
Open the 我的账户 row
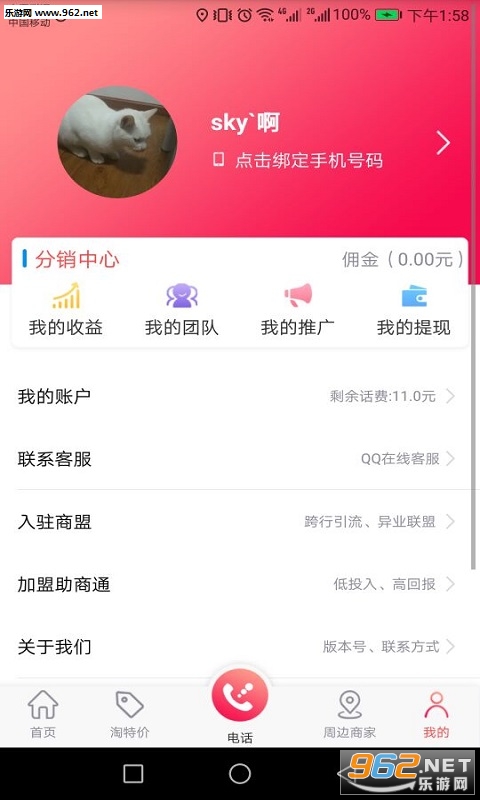point(240,396)
